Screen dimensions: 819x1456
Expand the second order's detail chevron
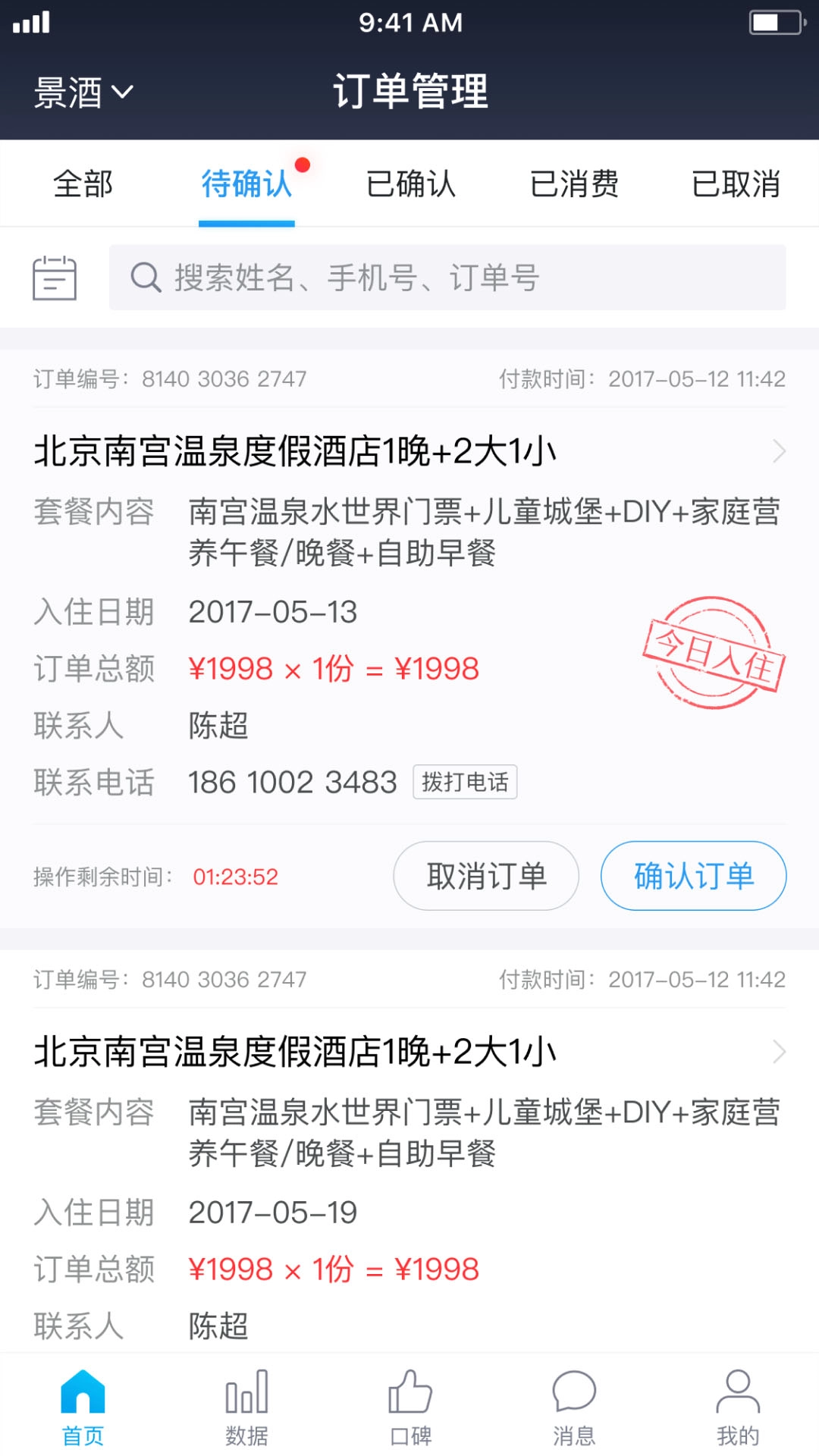[777, 1053]
